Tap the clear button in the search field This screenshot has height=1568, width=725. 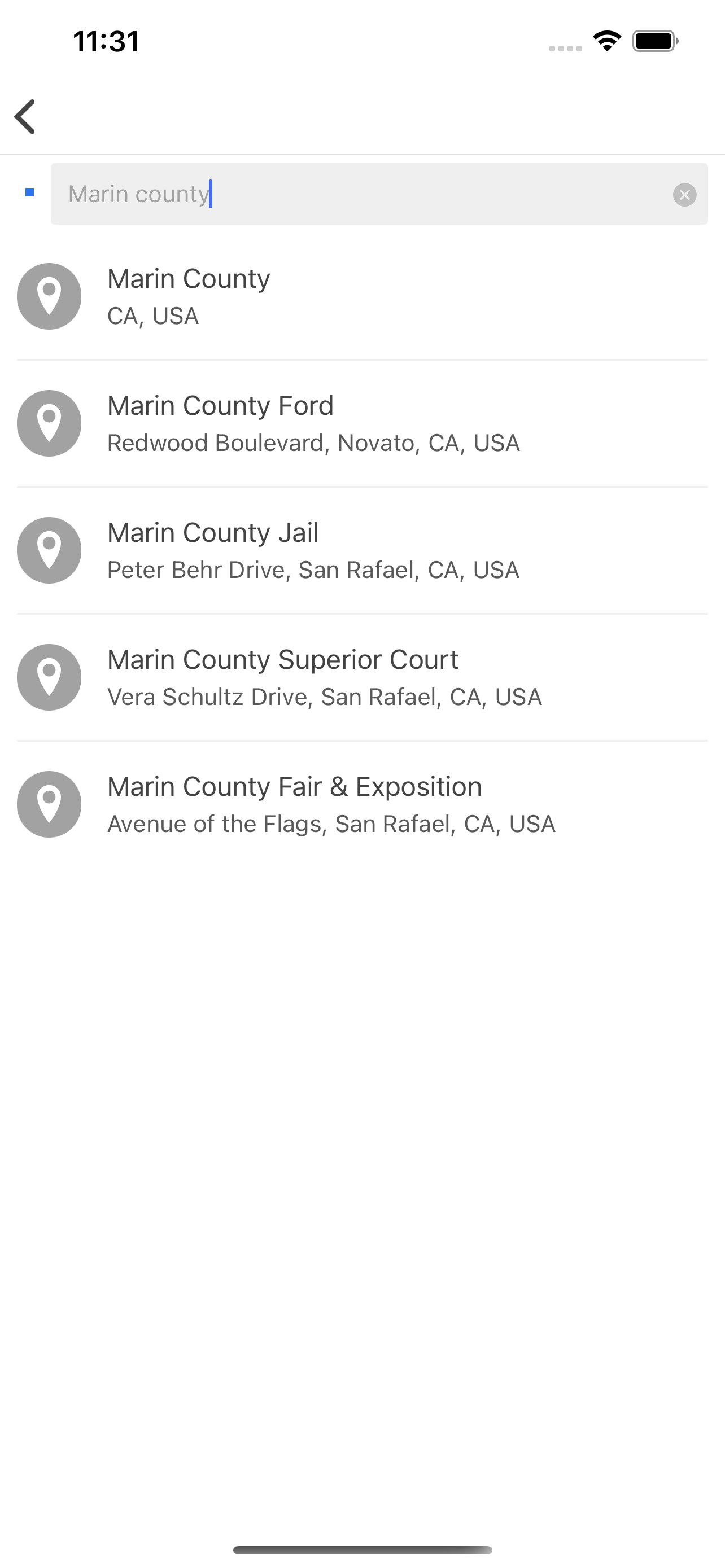coord(685,194)
